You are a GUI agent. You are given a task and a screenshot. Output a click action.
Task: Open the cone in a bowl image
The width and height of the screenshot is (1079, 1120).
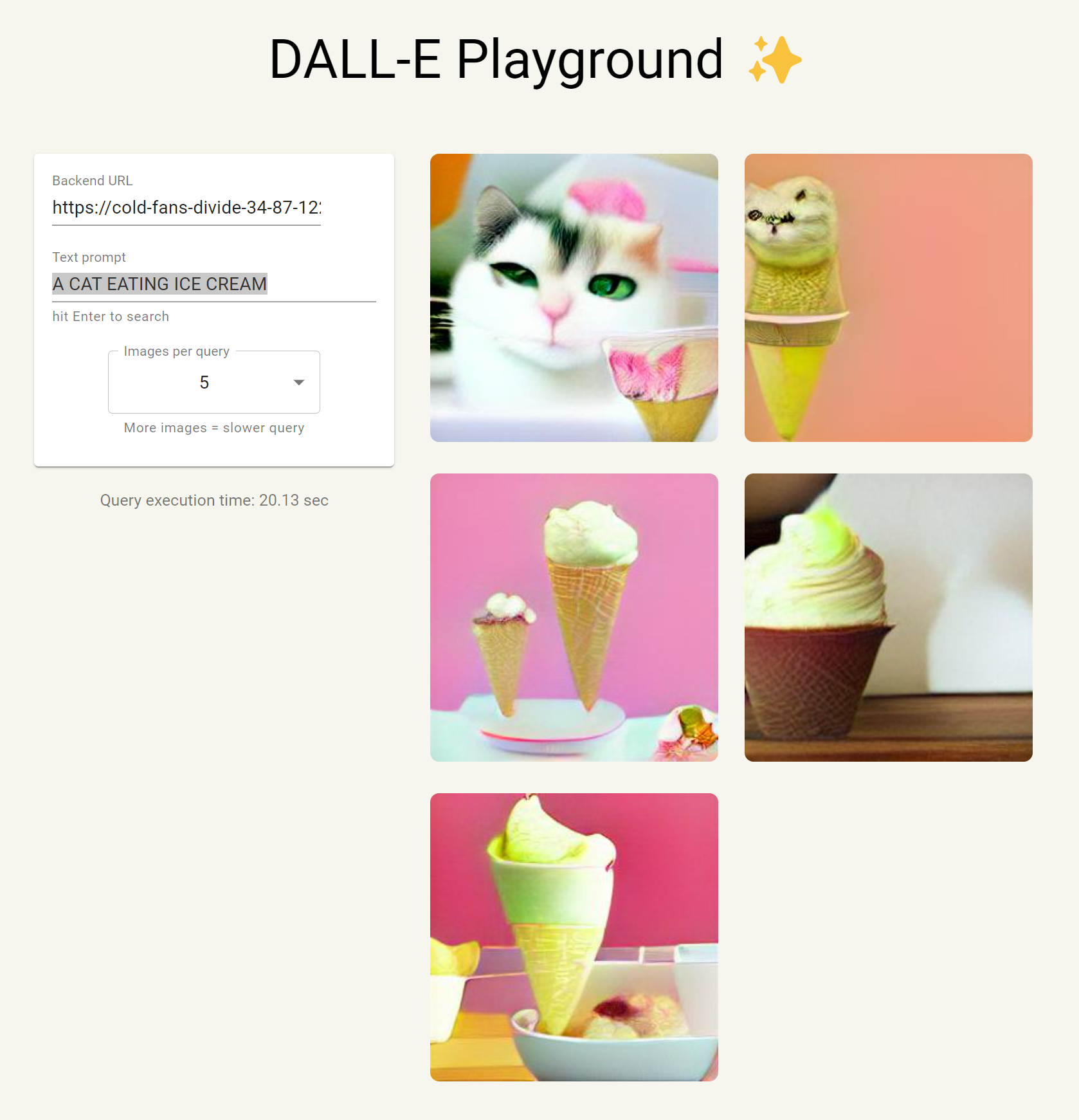pyautogui.click(x=574, y=937)
